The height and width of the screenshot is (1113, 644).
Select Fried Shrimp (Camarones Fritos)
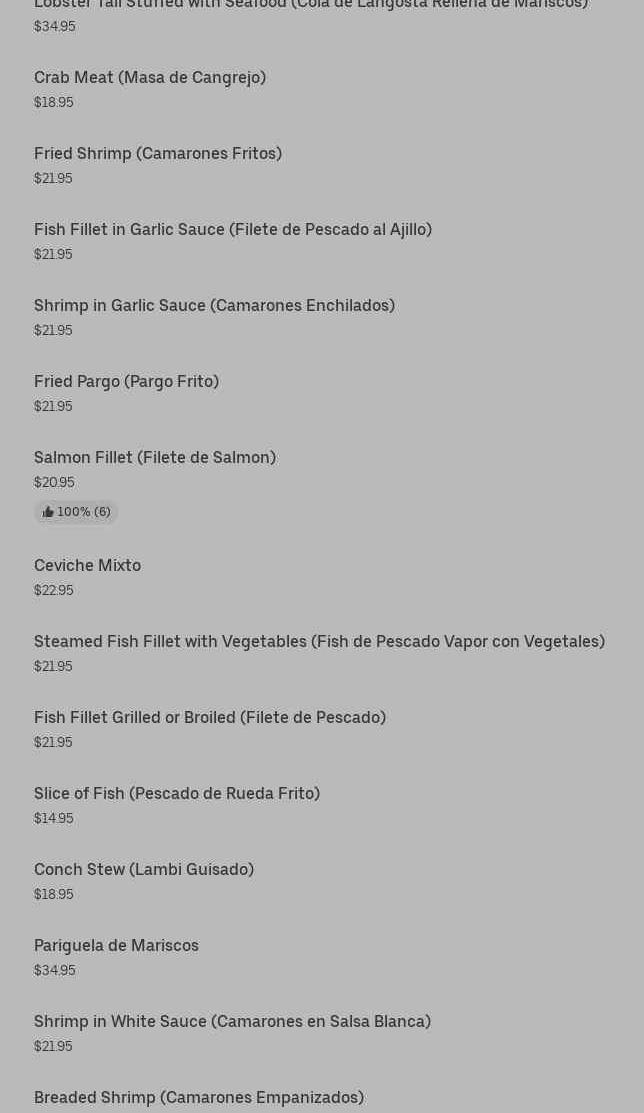158,154
